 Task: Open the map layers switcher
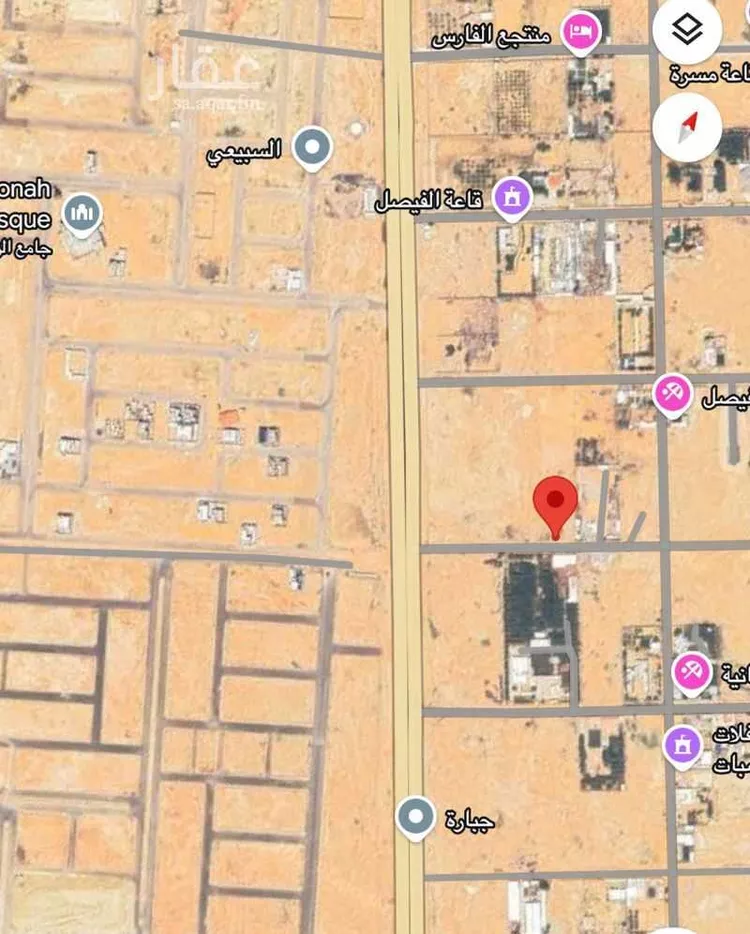coord(686,26)
